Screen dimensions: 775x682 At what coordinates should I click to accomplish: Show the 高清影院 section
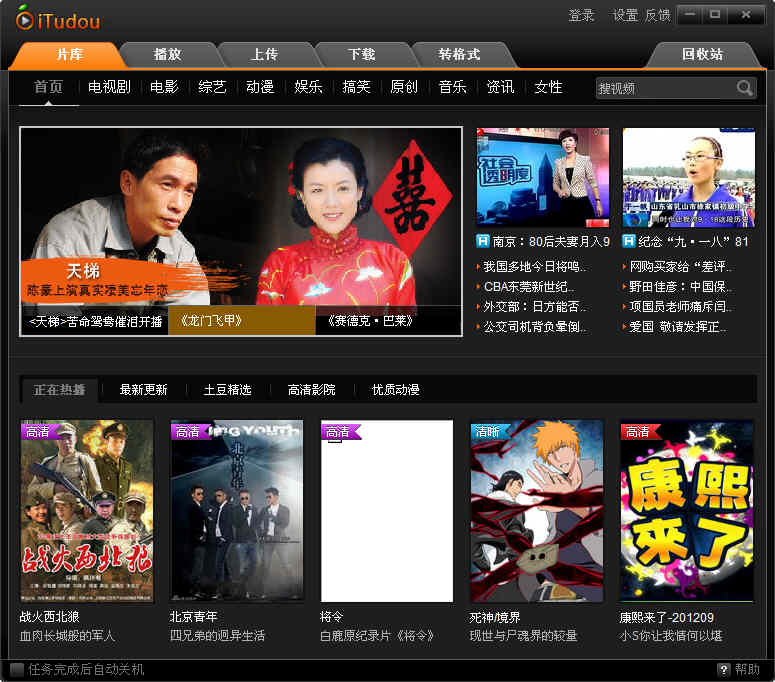(x=311, y=390)
